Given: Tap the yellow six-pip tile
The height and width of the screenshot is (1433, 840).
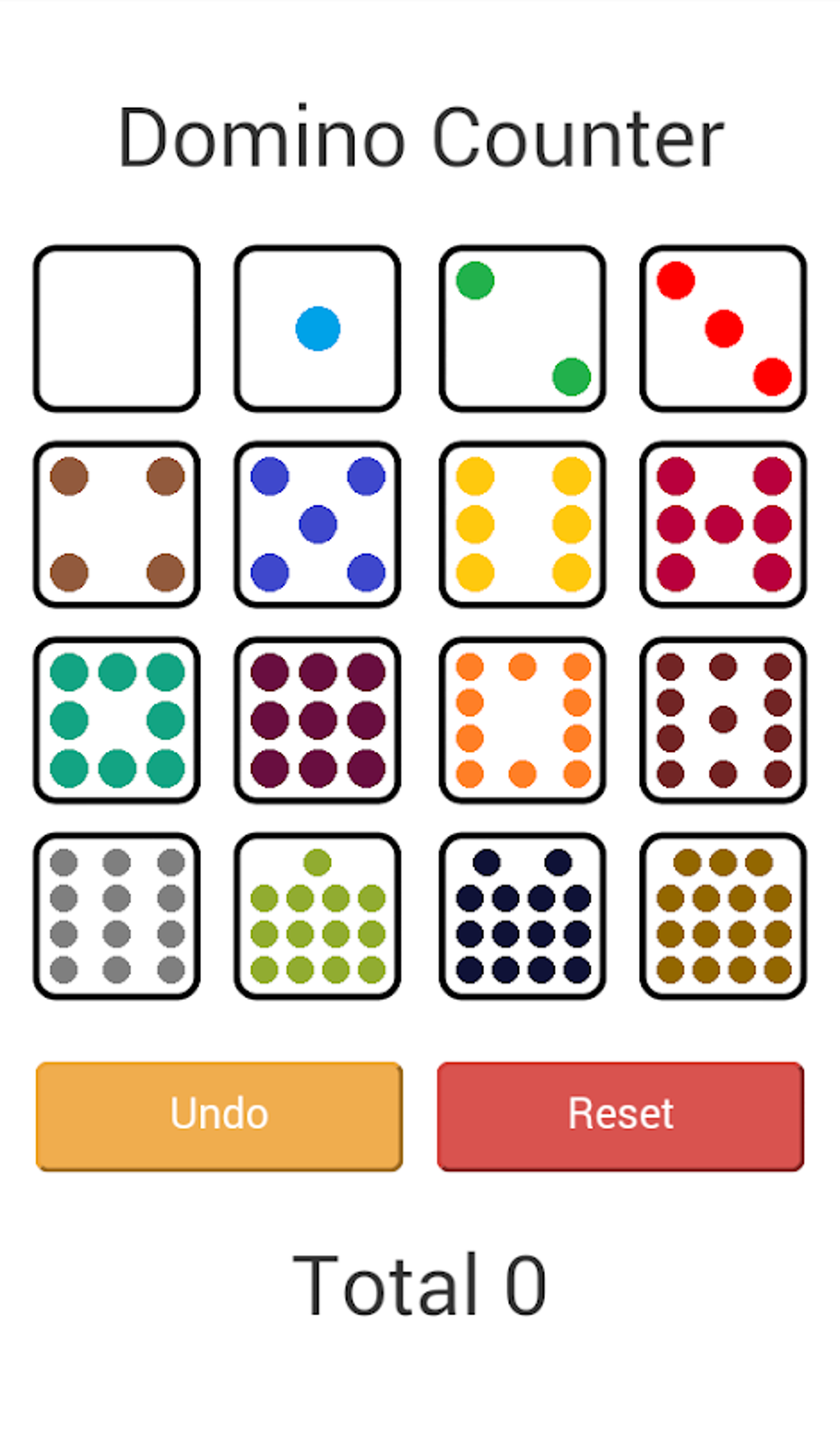Looking at the screenshot, I should (523, 525).
